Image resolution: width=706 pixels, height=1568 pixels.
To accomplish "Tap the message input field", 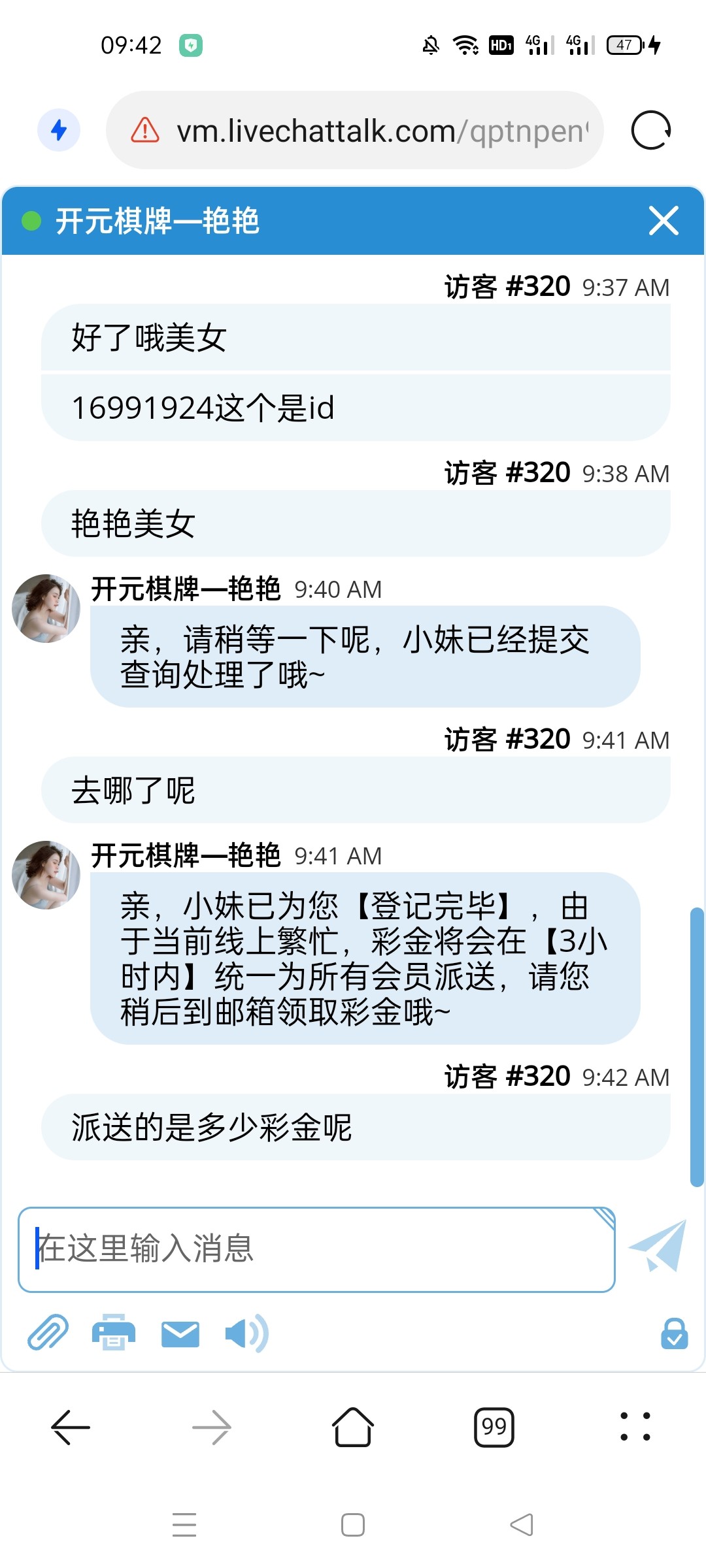I will coord(316,1249).
